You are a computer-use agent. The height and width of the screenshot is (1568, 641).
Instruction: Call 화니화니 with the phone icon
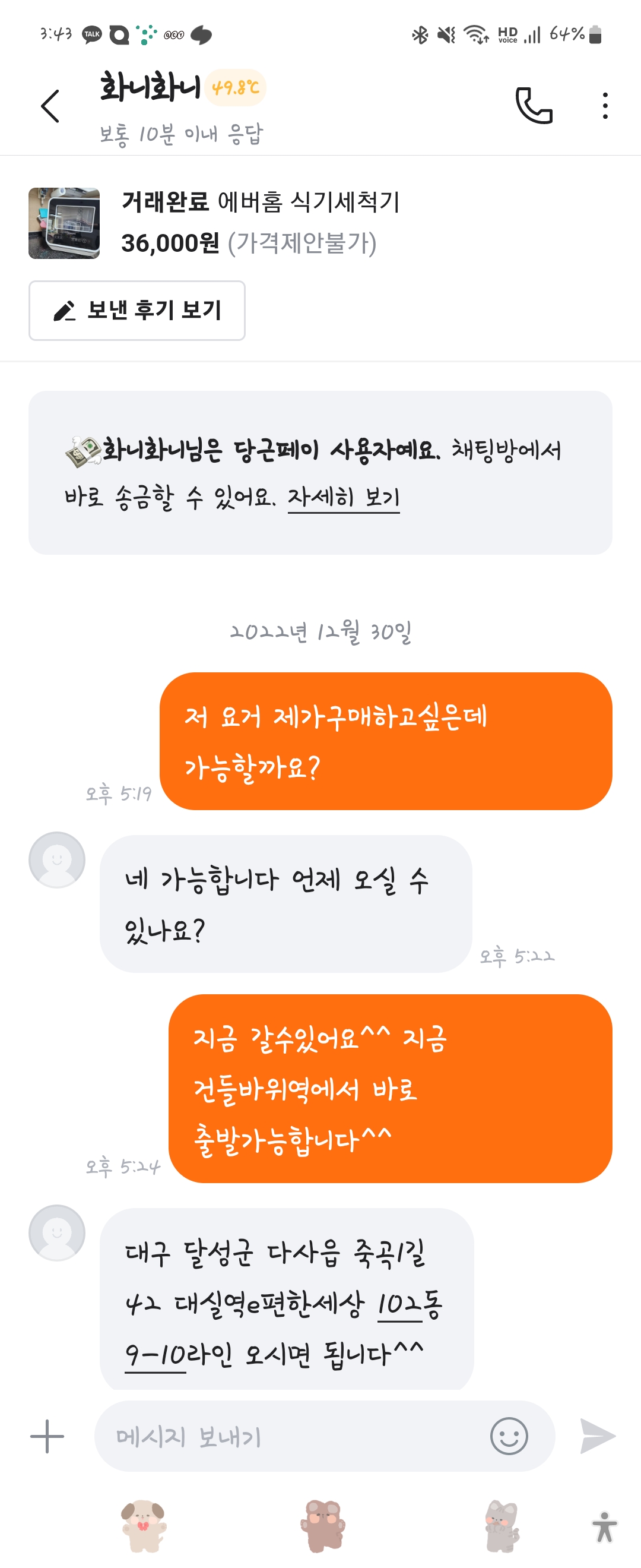pos(534,106)
